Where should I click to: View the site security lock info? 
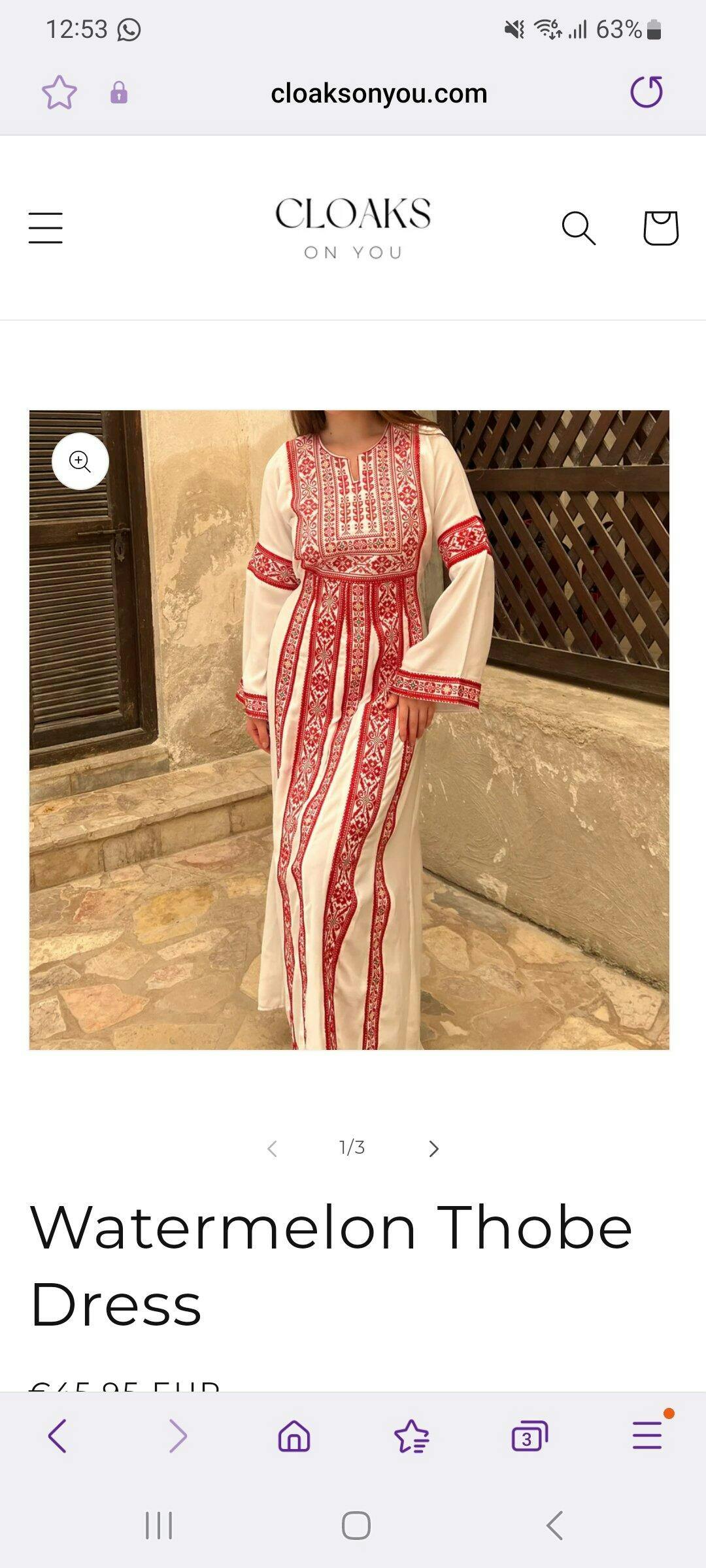coord(119,93)
